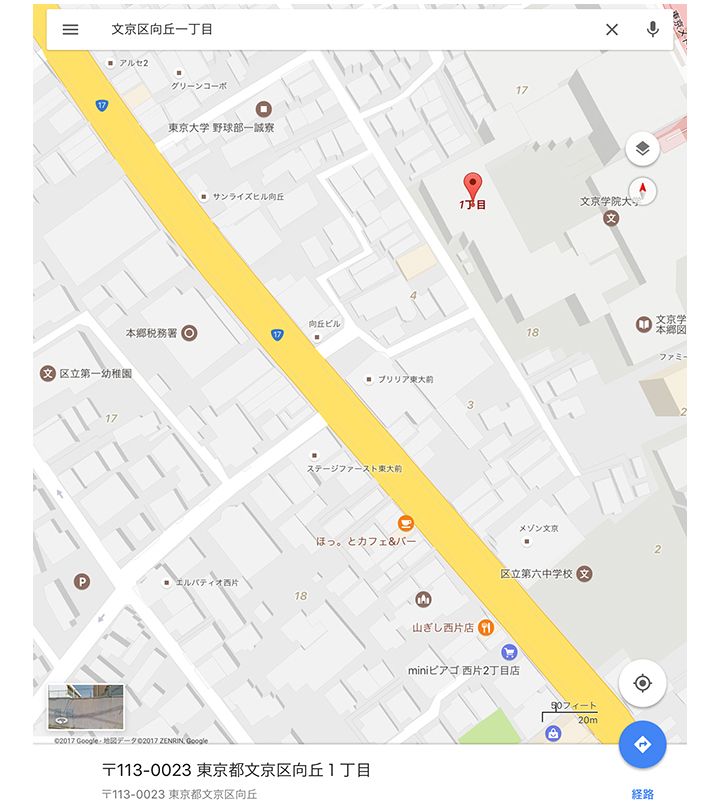Image resolution: width=720 pixels, height=808 pixels.
Task: Open Street View thumbnail
Action: tap(86, 707)
